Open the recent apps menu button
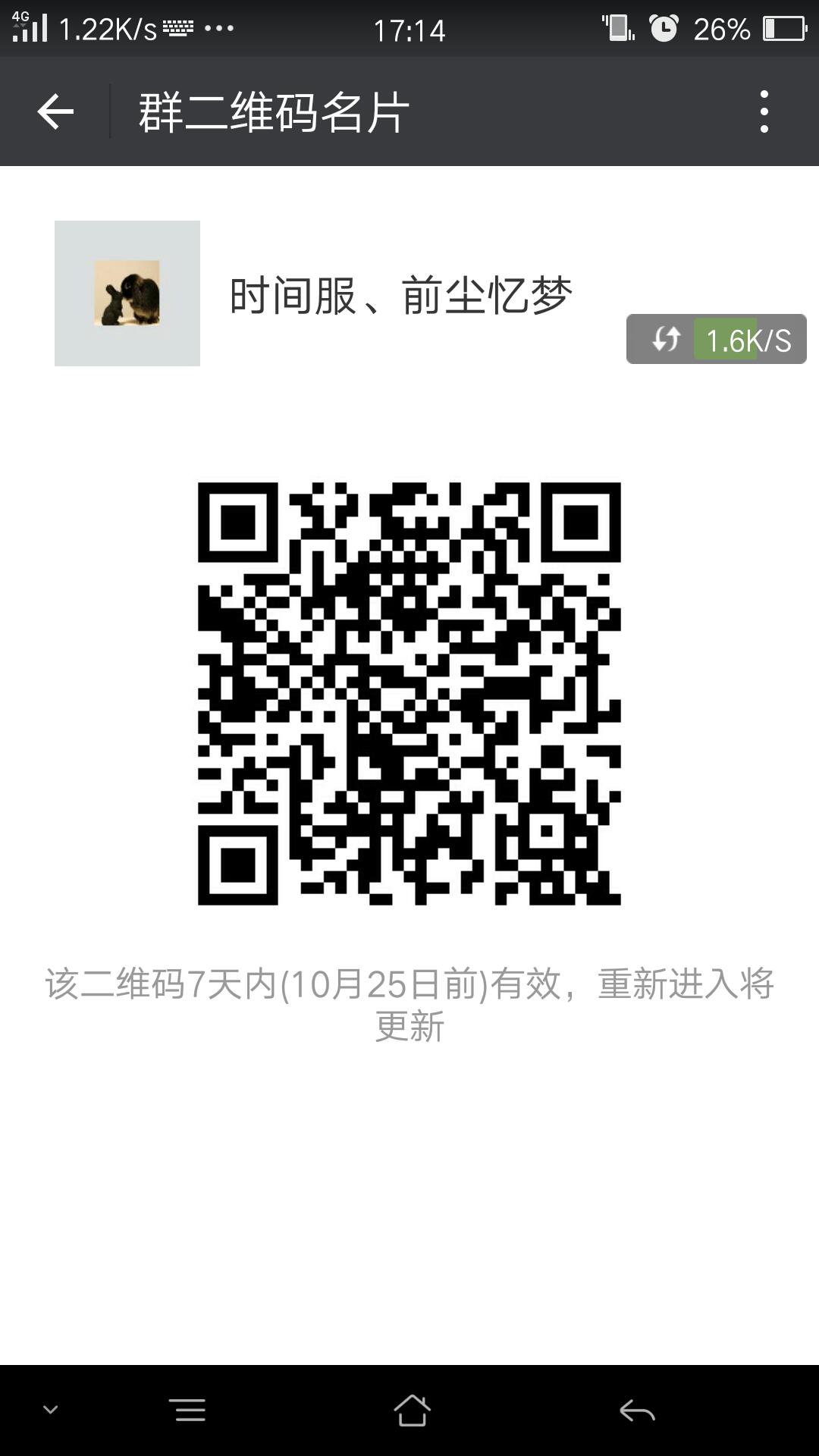The width and height of the screenshot is (819, 1456). (x=190, y=1410)
